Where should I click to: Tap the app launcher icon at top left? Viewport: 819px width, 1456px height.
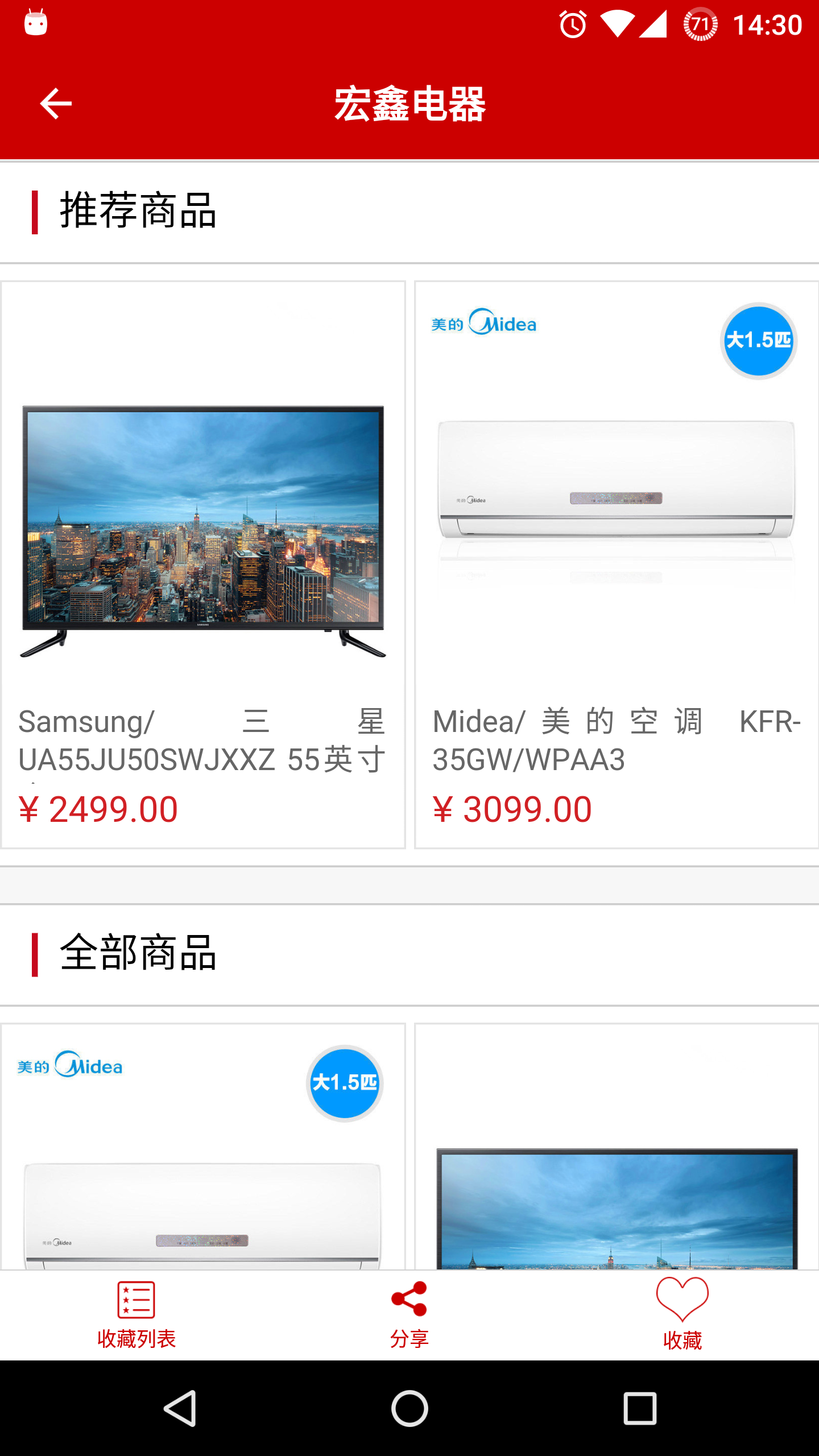point(35,24)
